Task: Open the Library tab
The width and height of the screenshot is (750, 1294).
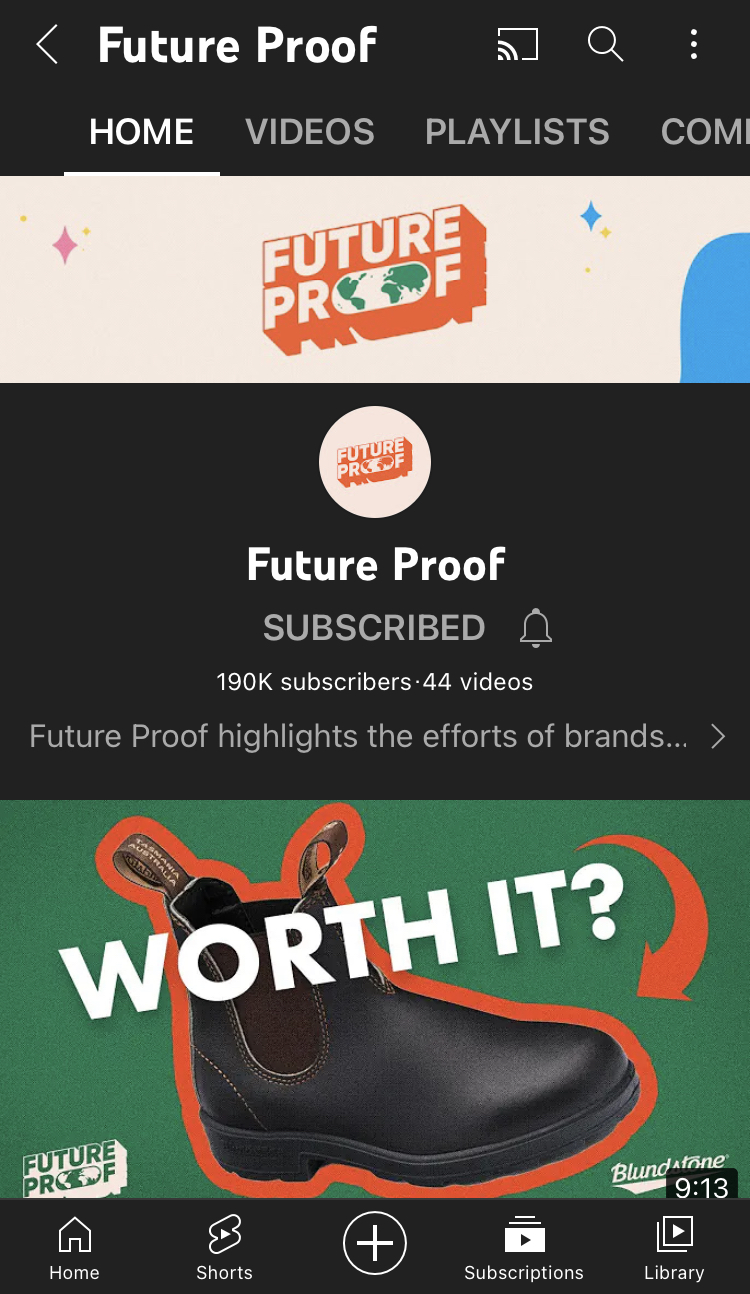Action: [x=674, y=1247]
